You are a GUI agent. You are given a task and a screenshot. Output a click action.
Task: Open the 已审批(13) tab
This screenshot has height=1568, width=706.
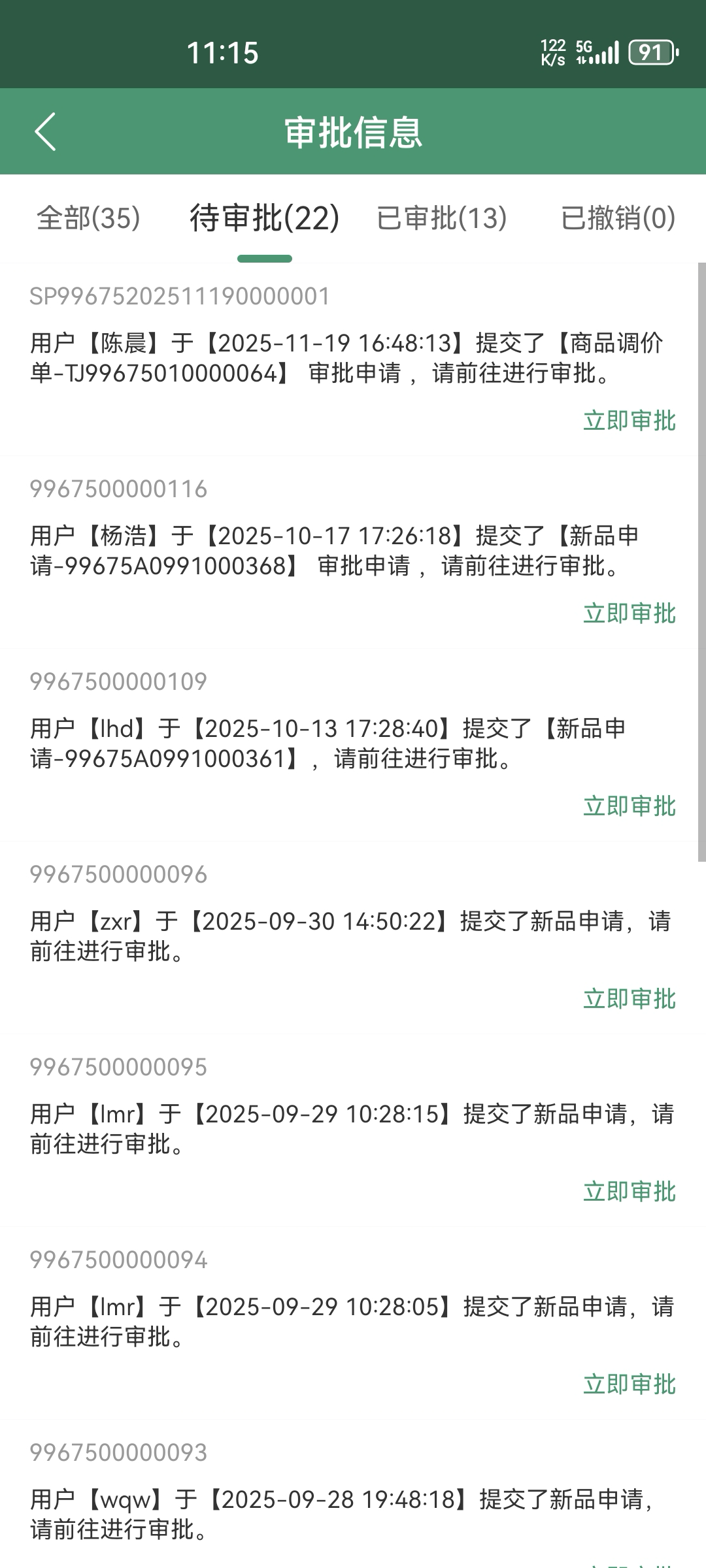coord(442,218)
